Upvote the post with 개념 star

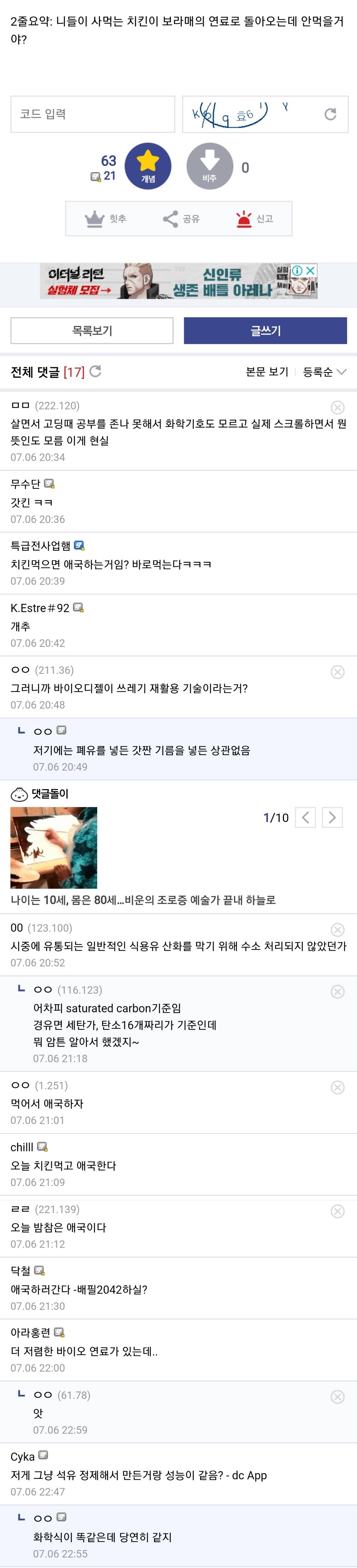148,165
